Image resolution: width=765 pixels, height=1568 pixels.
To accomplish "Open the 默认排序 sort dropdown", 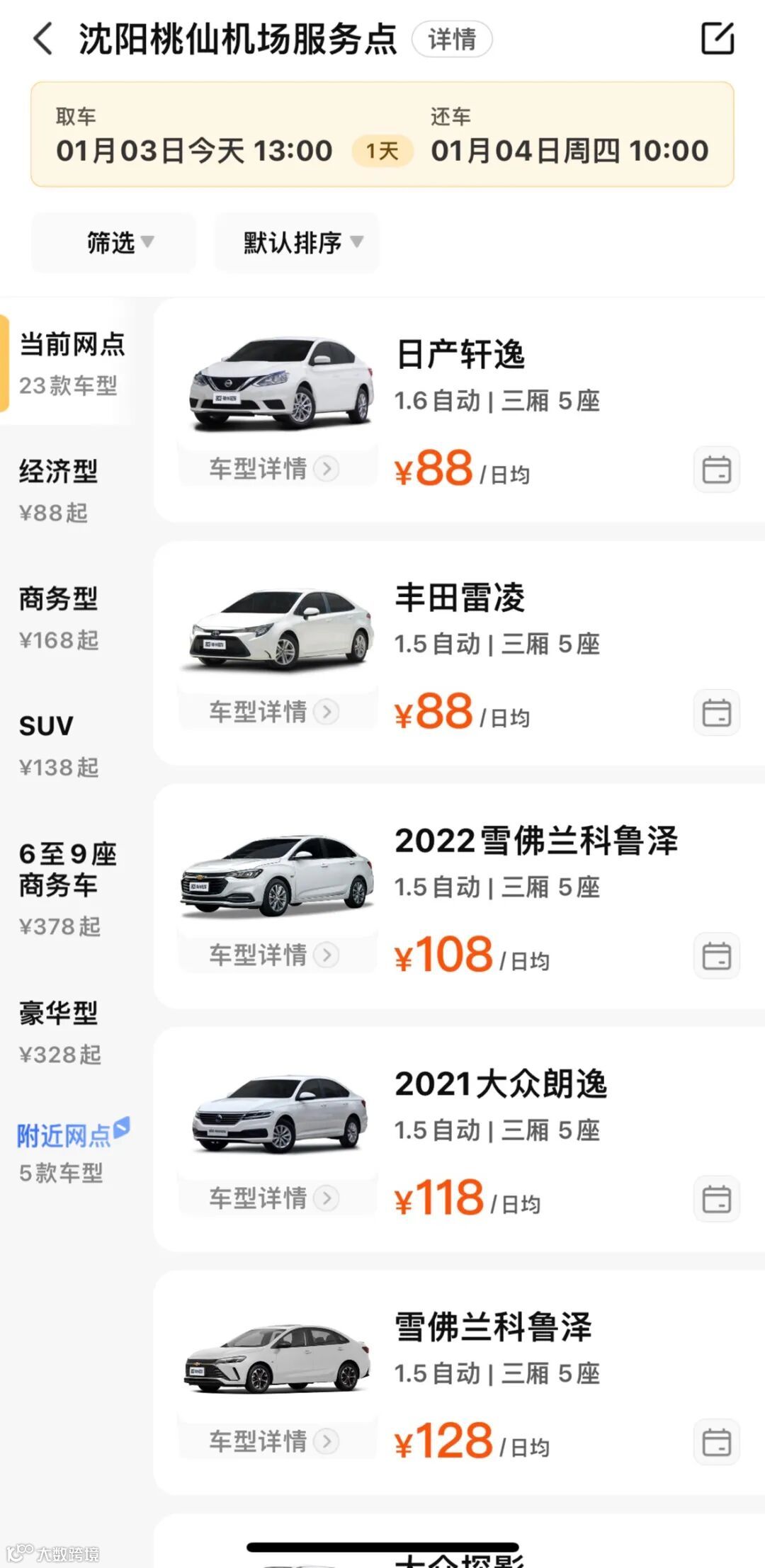I will tap(297, 242).
